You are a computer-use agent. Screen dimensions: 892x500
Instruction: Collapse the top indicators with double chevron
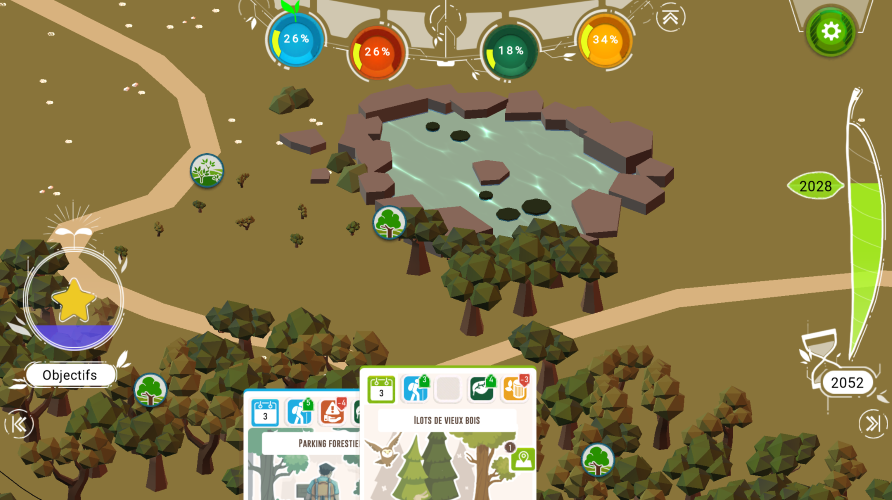coord(670,17)
